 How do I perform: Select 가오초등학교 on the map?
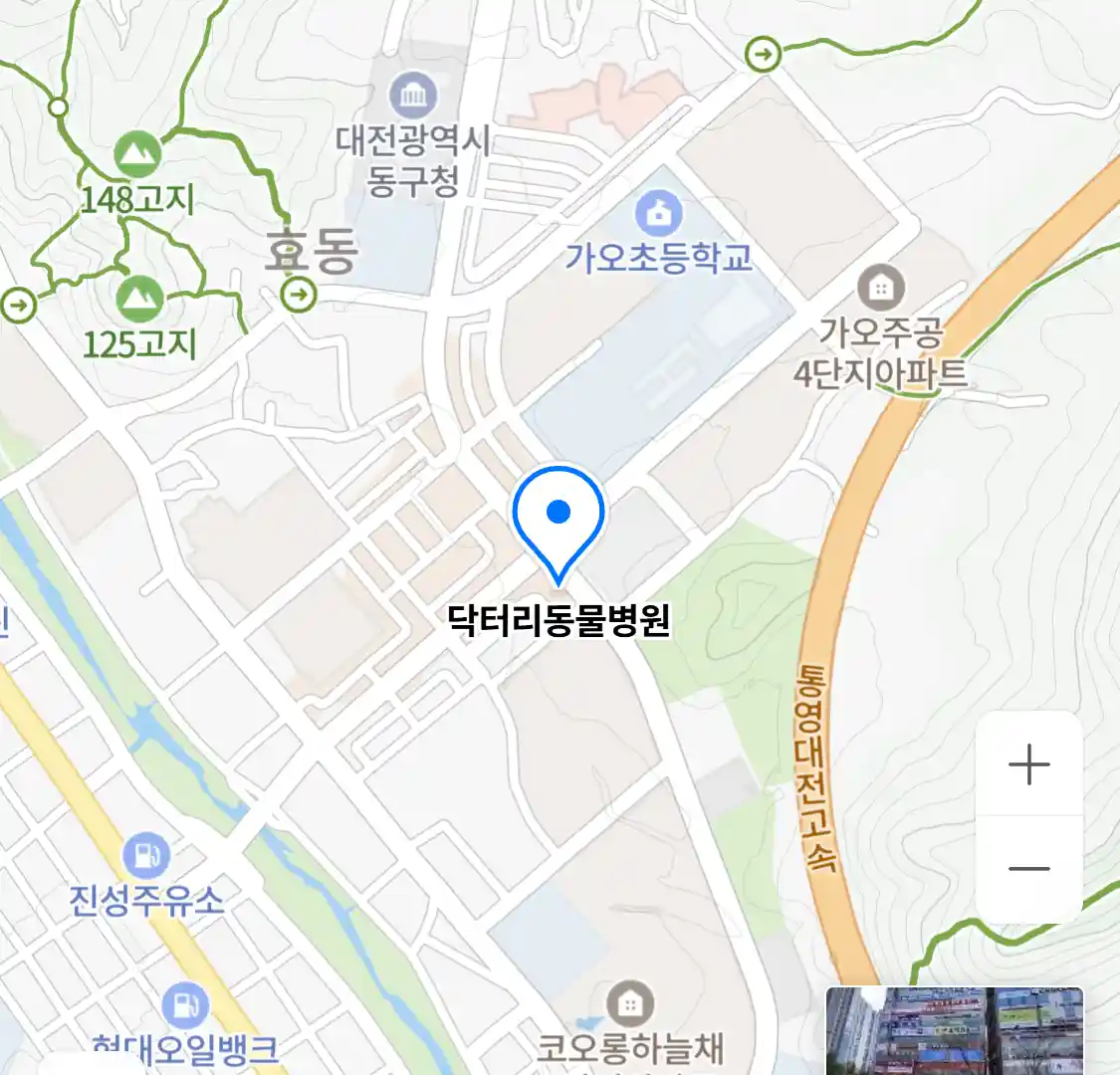pyautogui.click(x=658, y=214)
